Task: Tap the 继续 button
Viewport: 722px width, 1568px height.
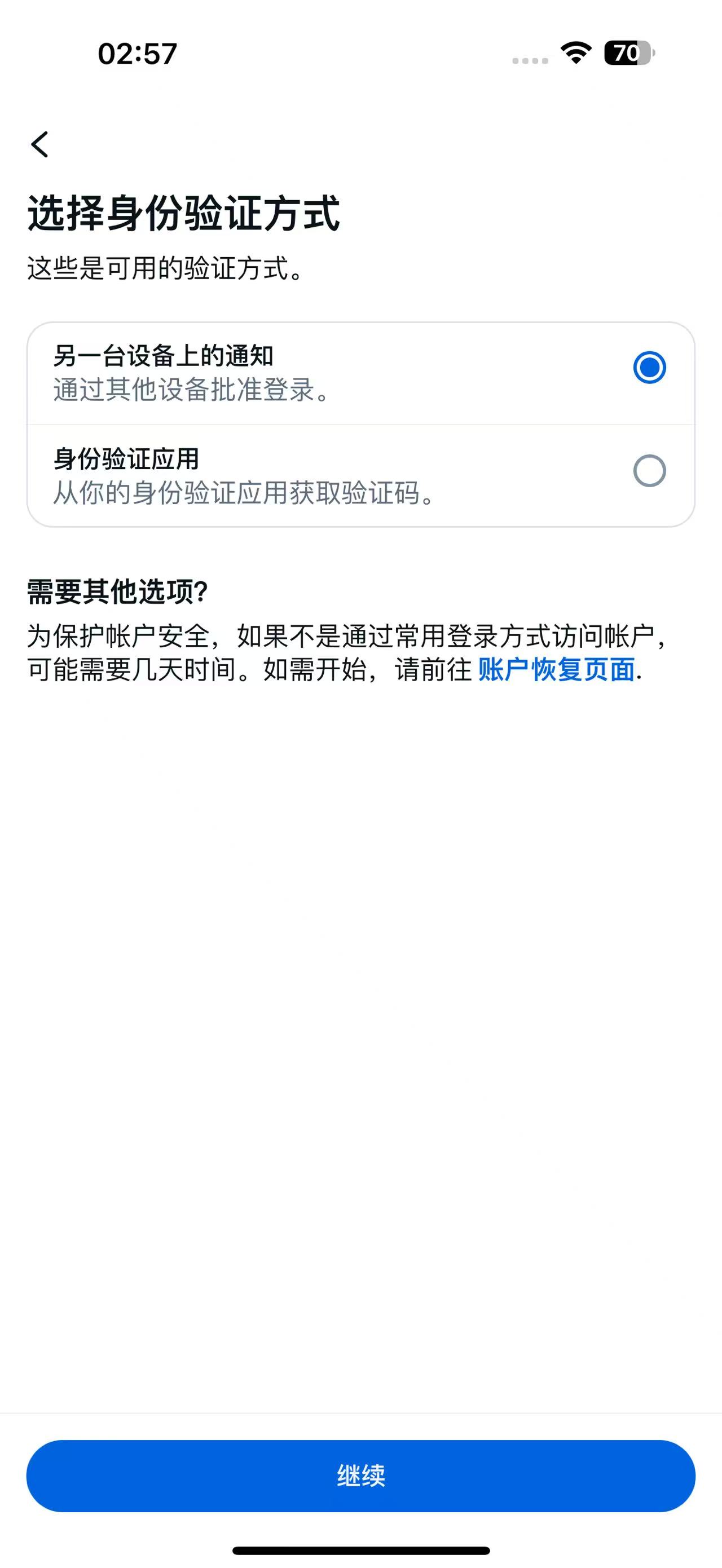Action: (x=360, y=1476)
